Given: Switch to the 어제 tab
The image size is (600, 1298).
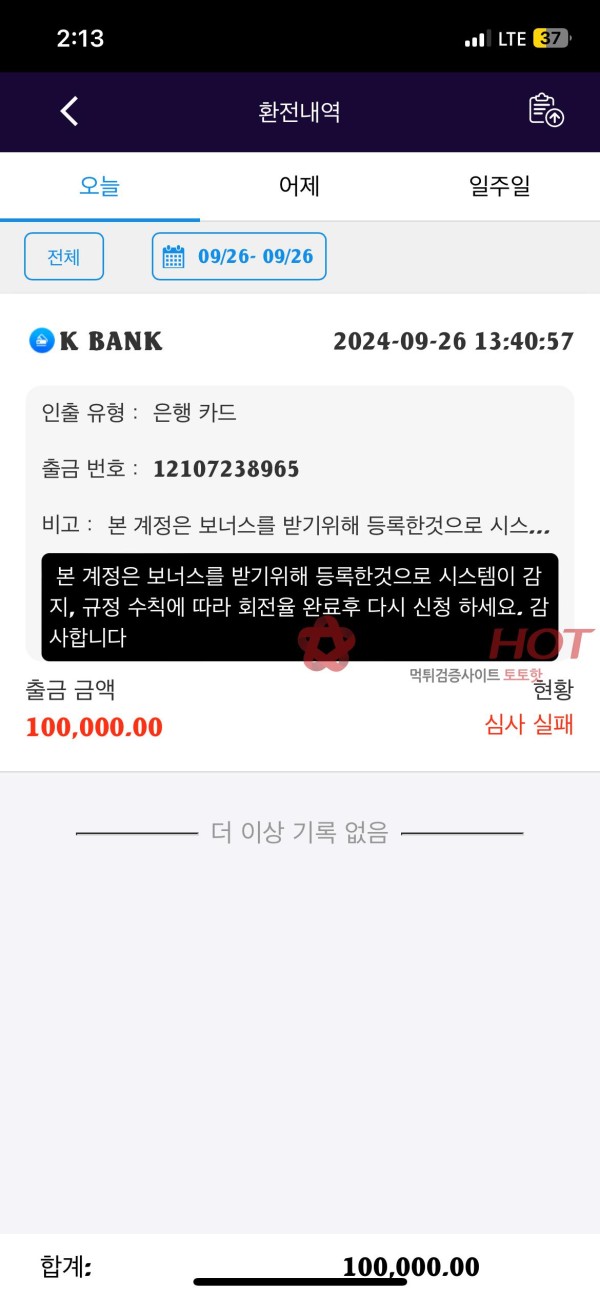Looking at the screenshot, I should pyautogui.click(x=299, y=186).
